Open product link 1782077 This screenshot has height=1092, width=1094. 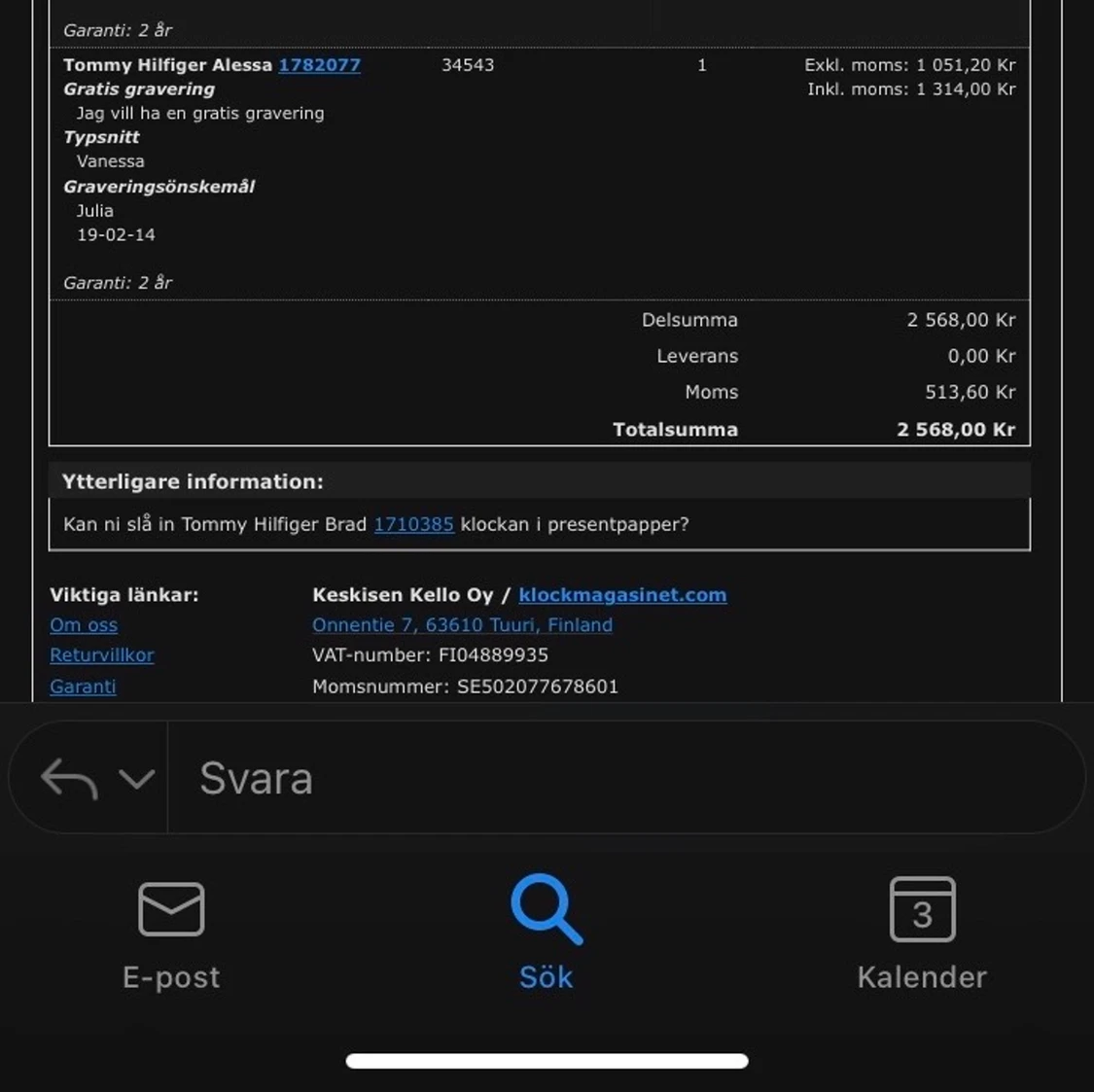click(319, 65)
